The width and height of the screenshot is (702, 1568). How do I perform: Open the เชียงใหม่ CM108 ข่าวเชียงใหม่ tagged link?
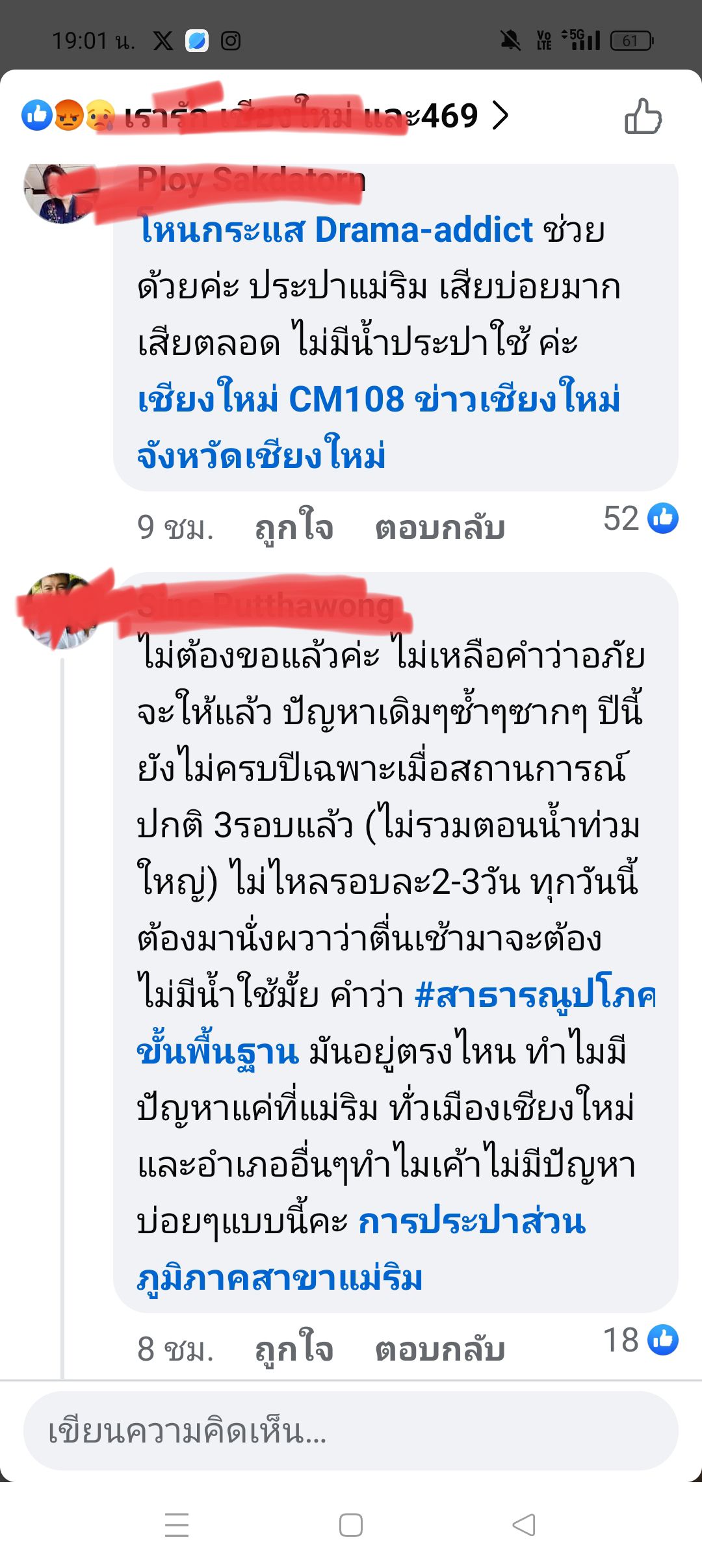coord(377,399)
